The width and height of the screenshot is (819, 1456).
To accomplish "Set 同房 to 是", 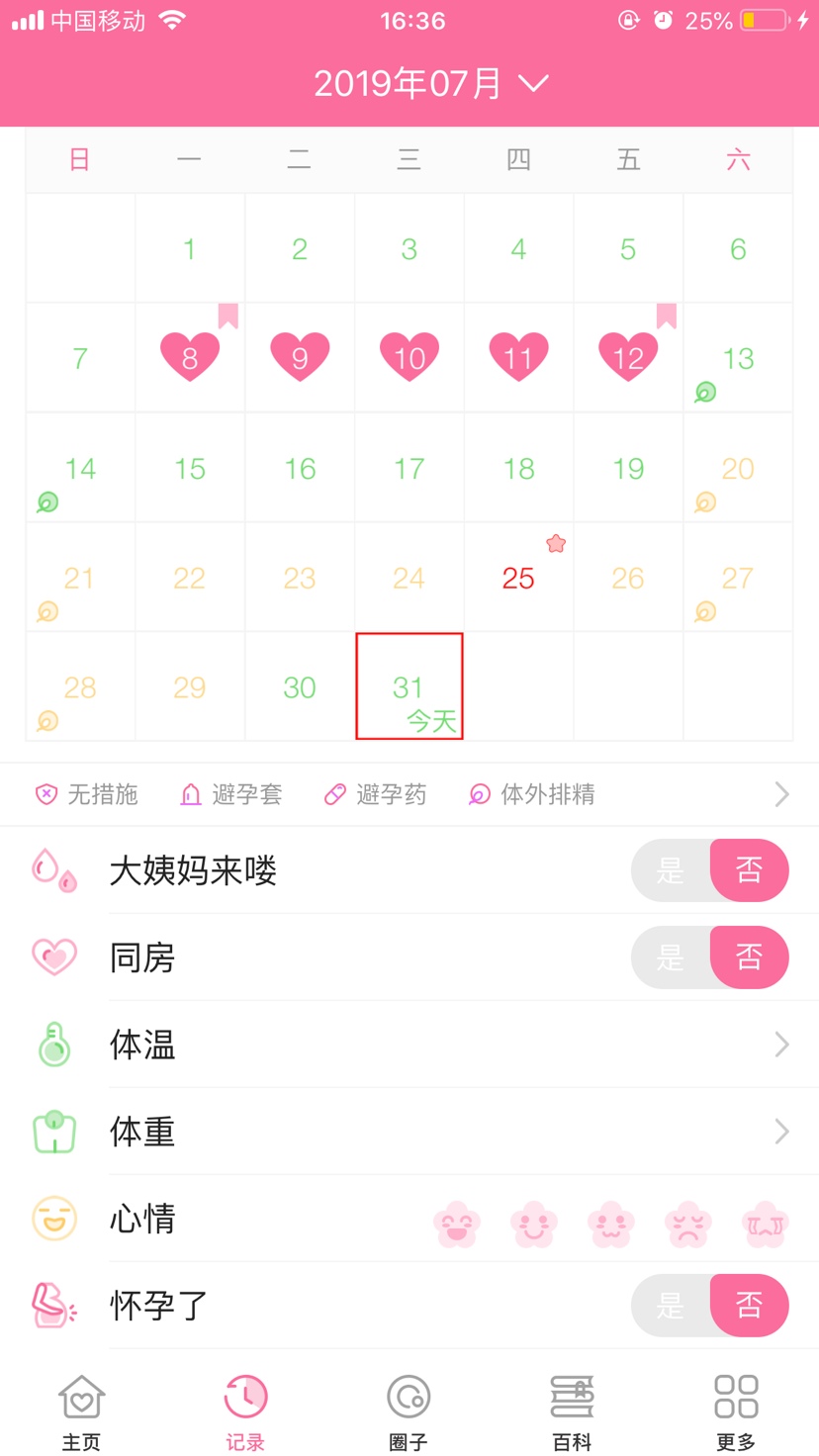I will point(671,957).
